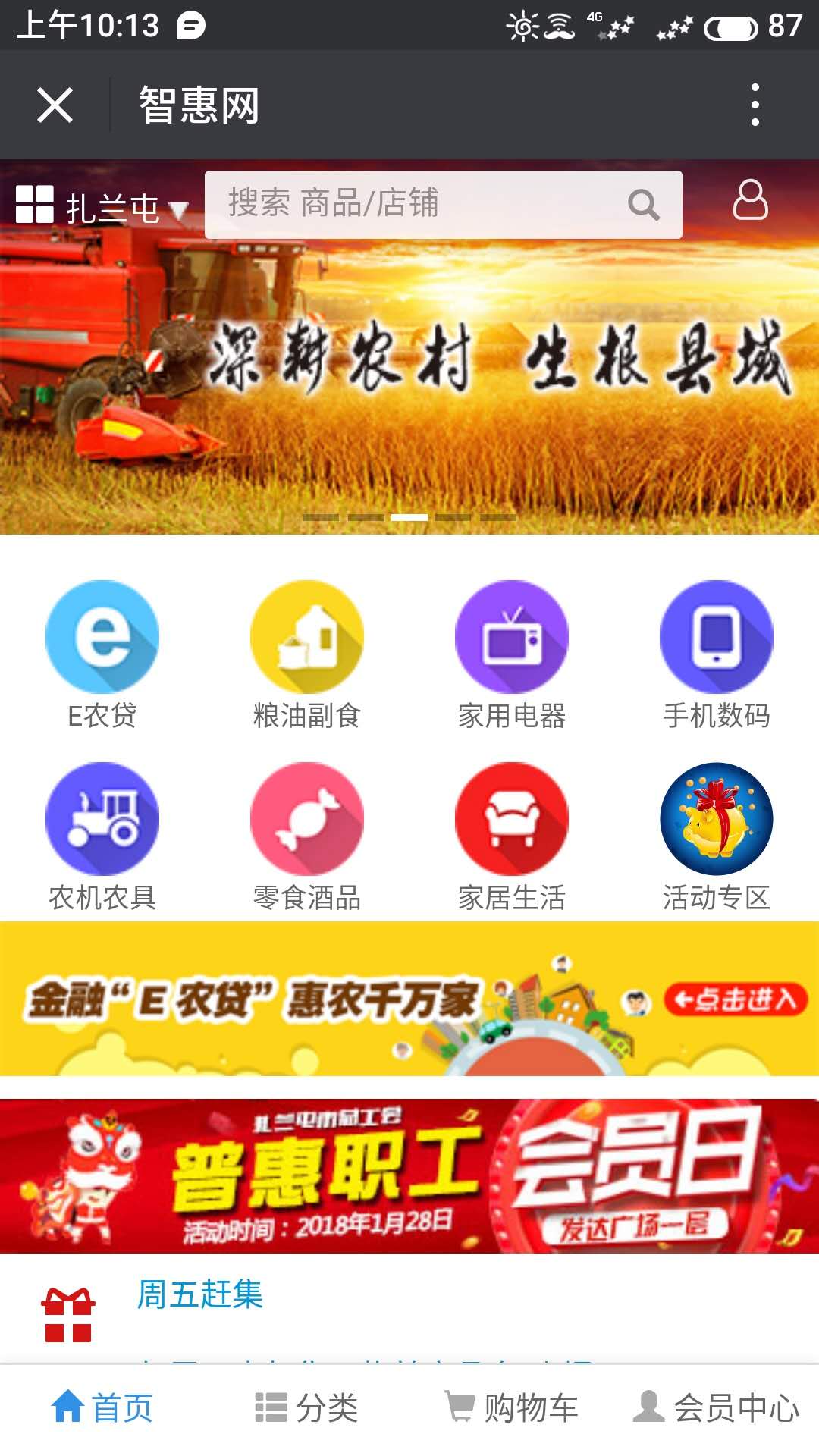Browse the 粮油副食 category
Image resolution: width=819 pixels, height=1456 pixels.
click(307, 654)
